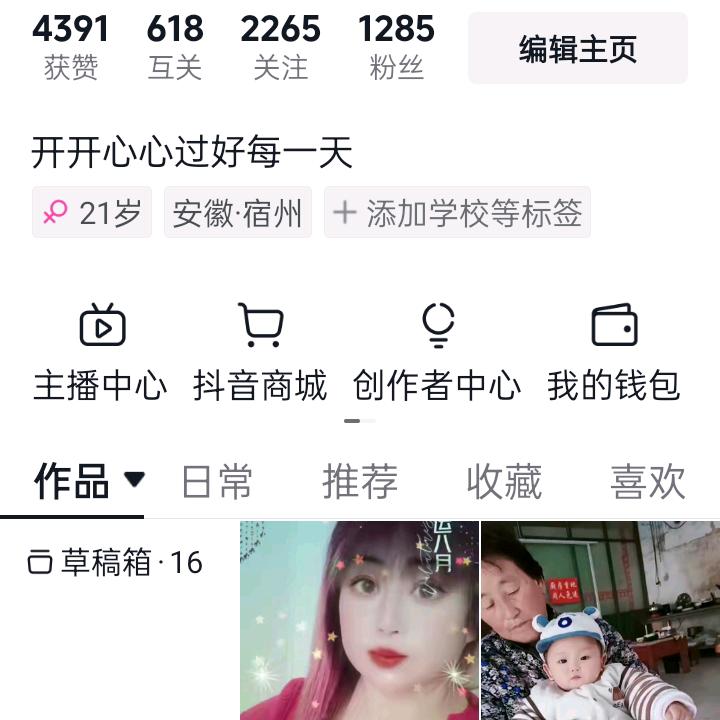
Task: Add a tag via 添加学校等标签
Action: 457,213
